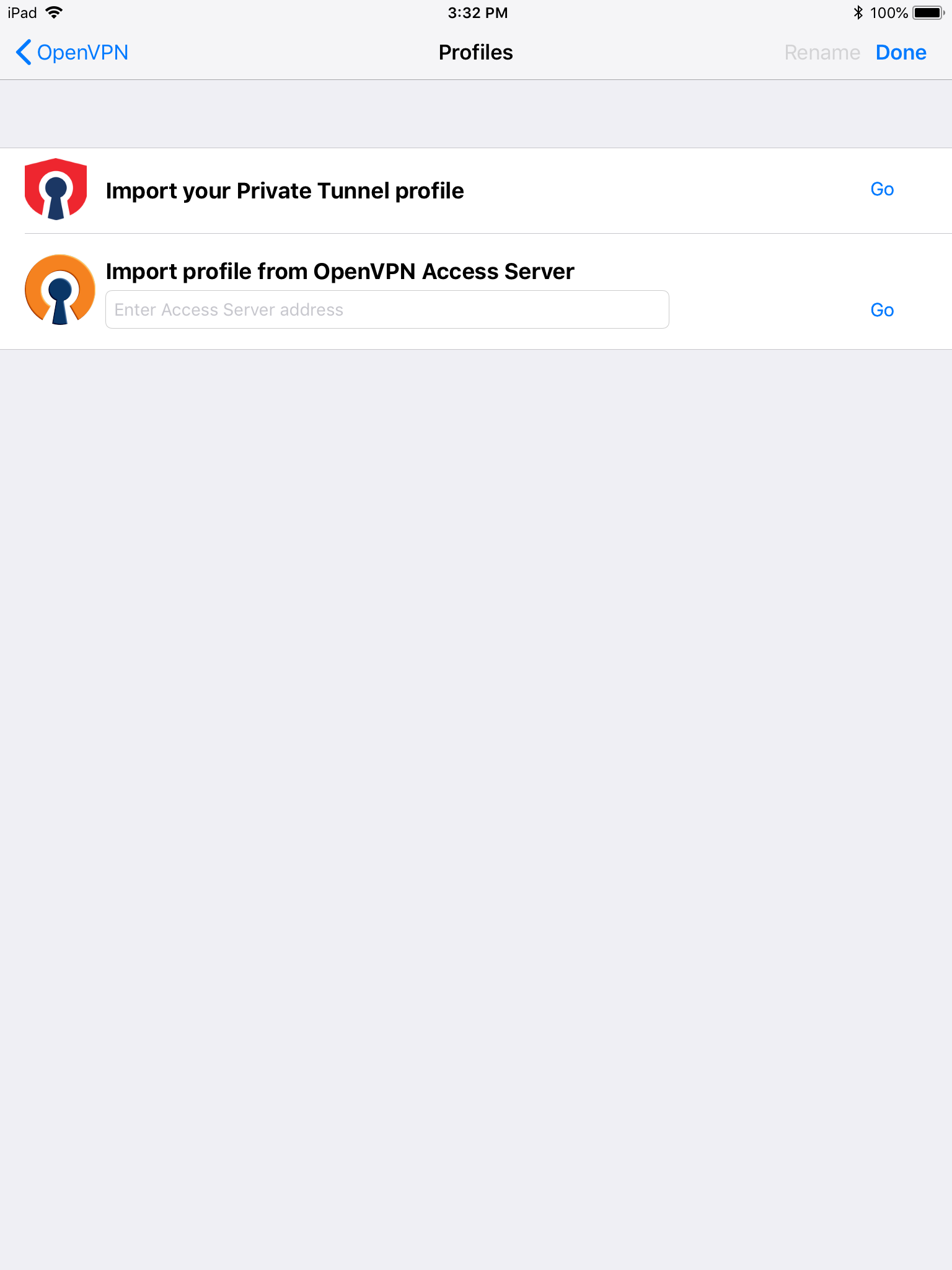Image resolution: width=952 pixels, height=1270 pixels.
Task: Tap Done in the navigation bar
Action: tap(901, 53)
